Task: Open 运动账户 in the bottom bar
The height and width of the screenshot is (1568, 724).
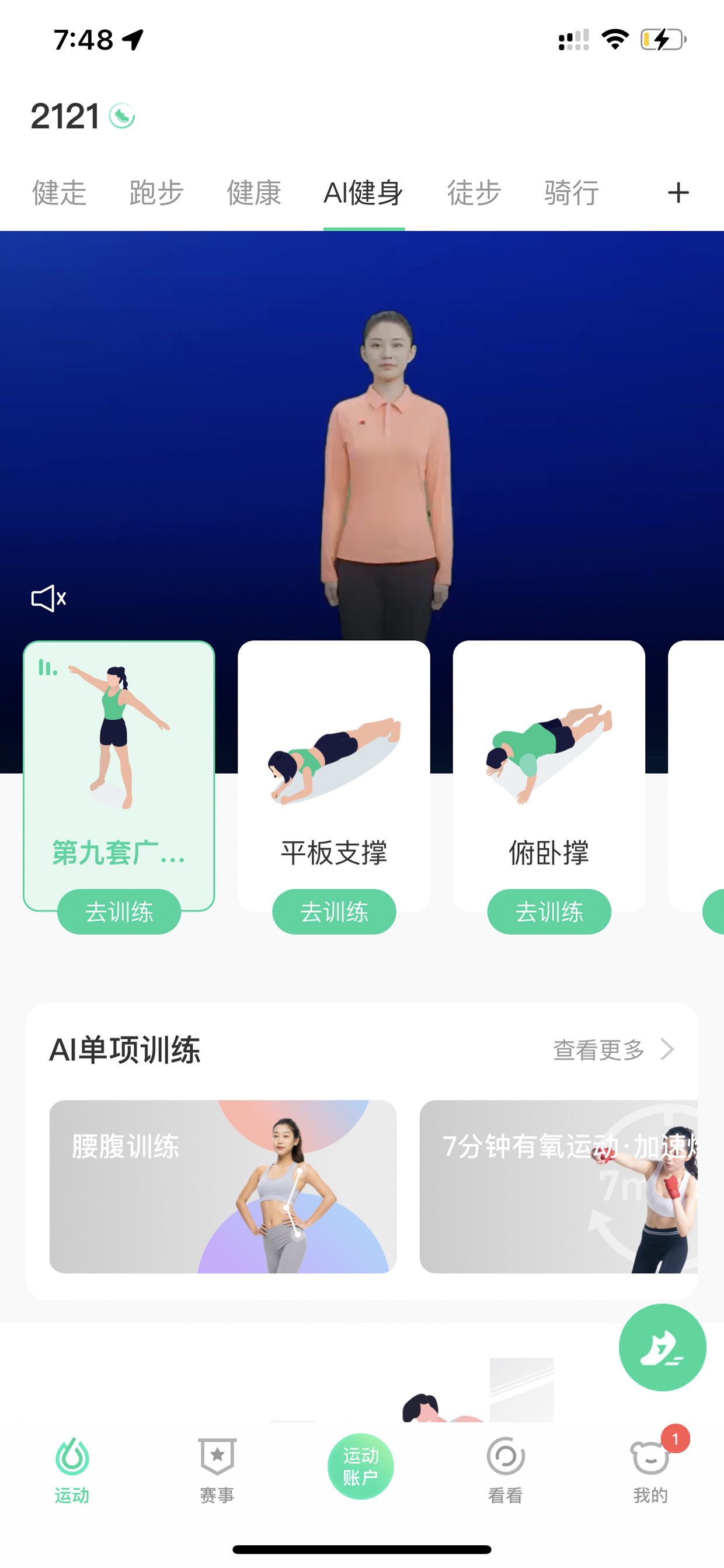Action: (x=361, y=1466)
